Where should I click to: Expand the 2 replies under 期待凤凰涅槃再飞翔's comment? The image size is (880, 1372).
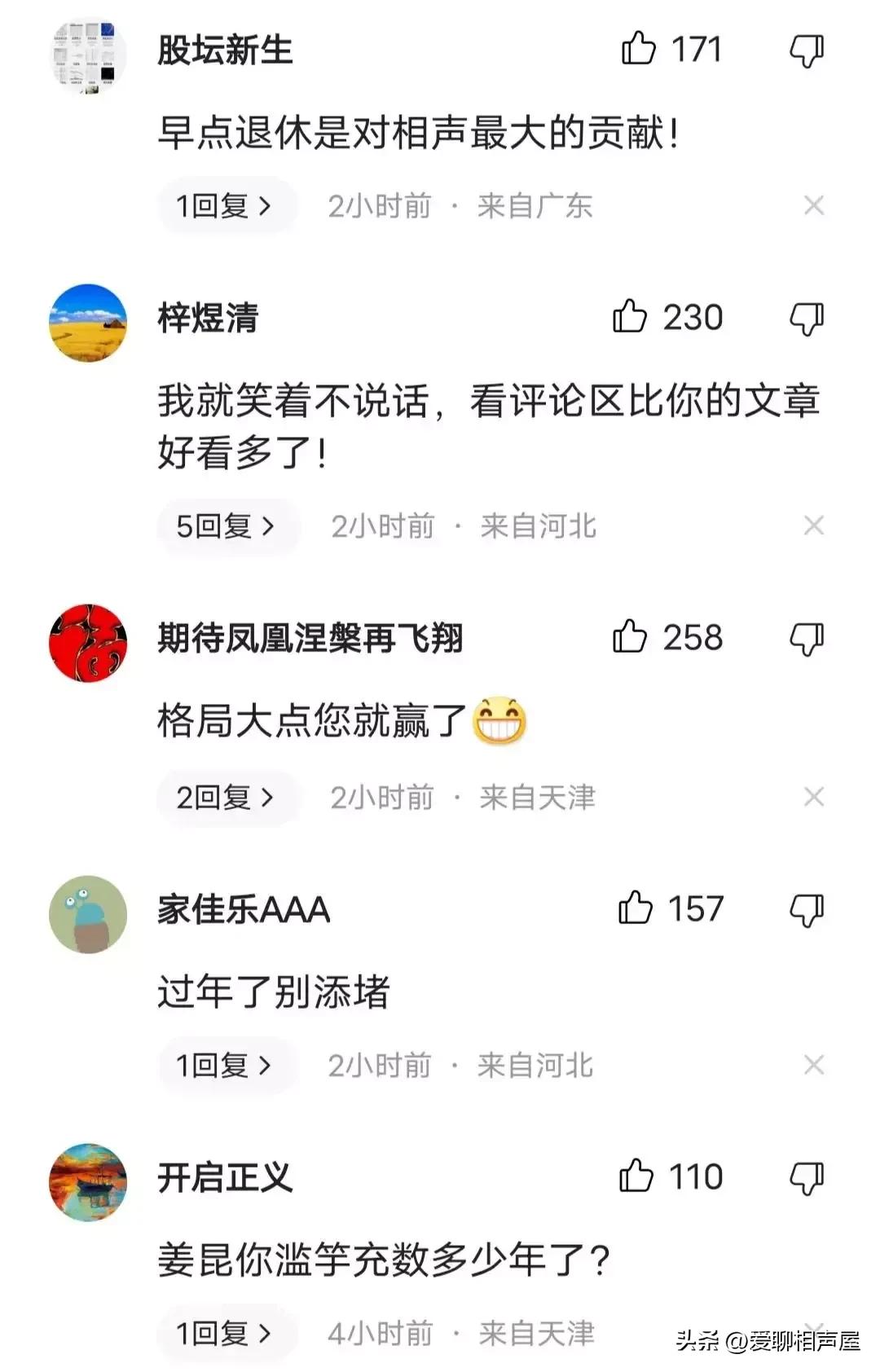226,798
